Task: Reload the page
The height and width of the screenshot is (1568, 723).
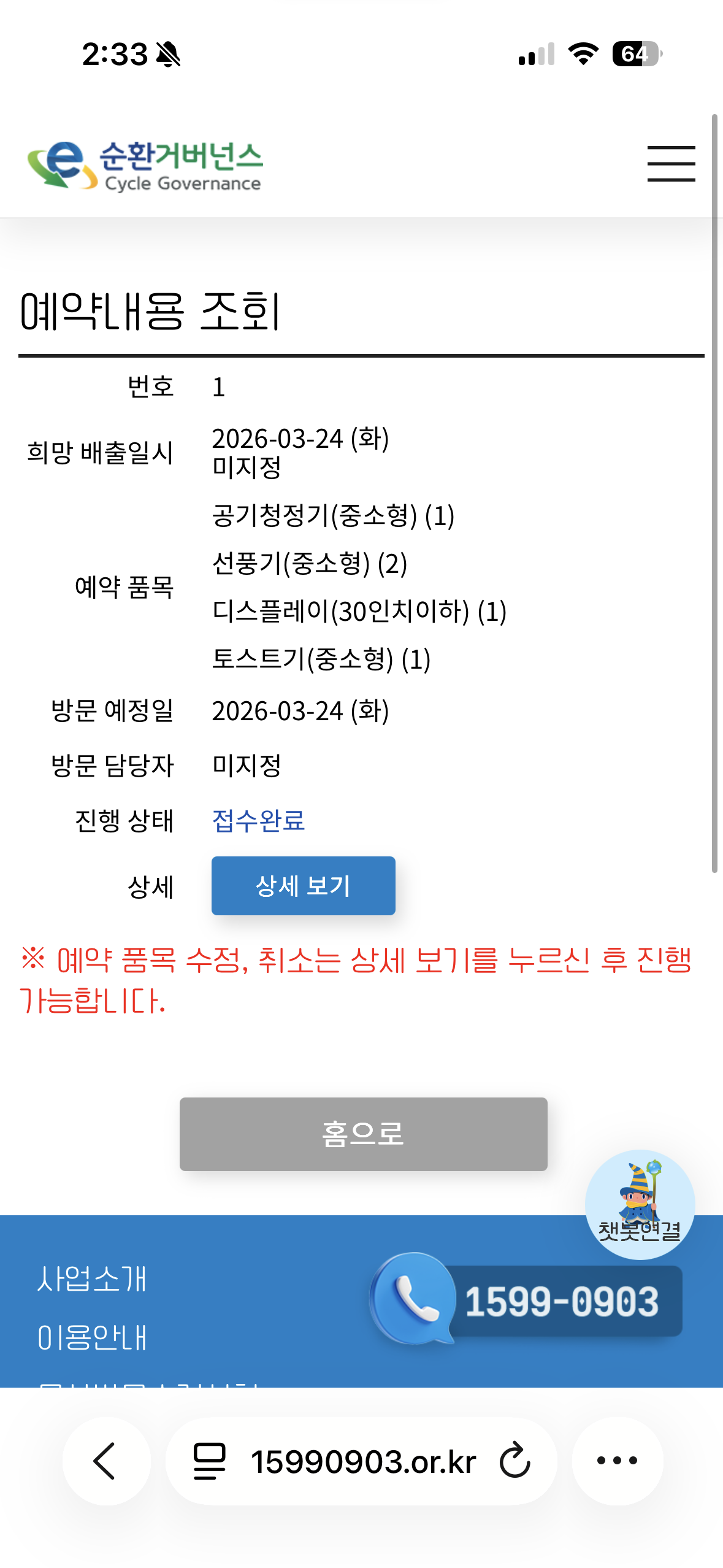Action: click(x=515, y=1461)
